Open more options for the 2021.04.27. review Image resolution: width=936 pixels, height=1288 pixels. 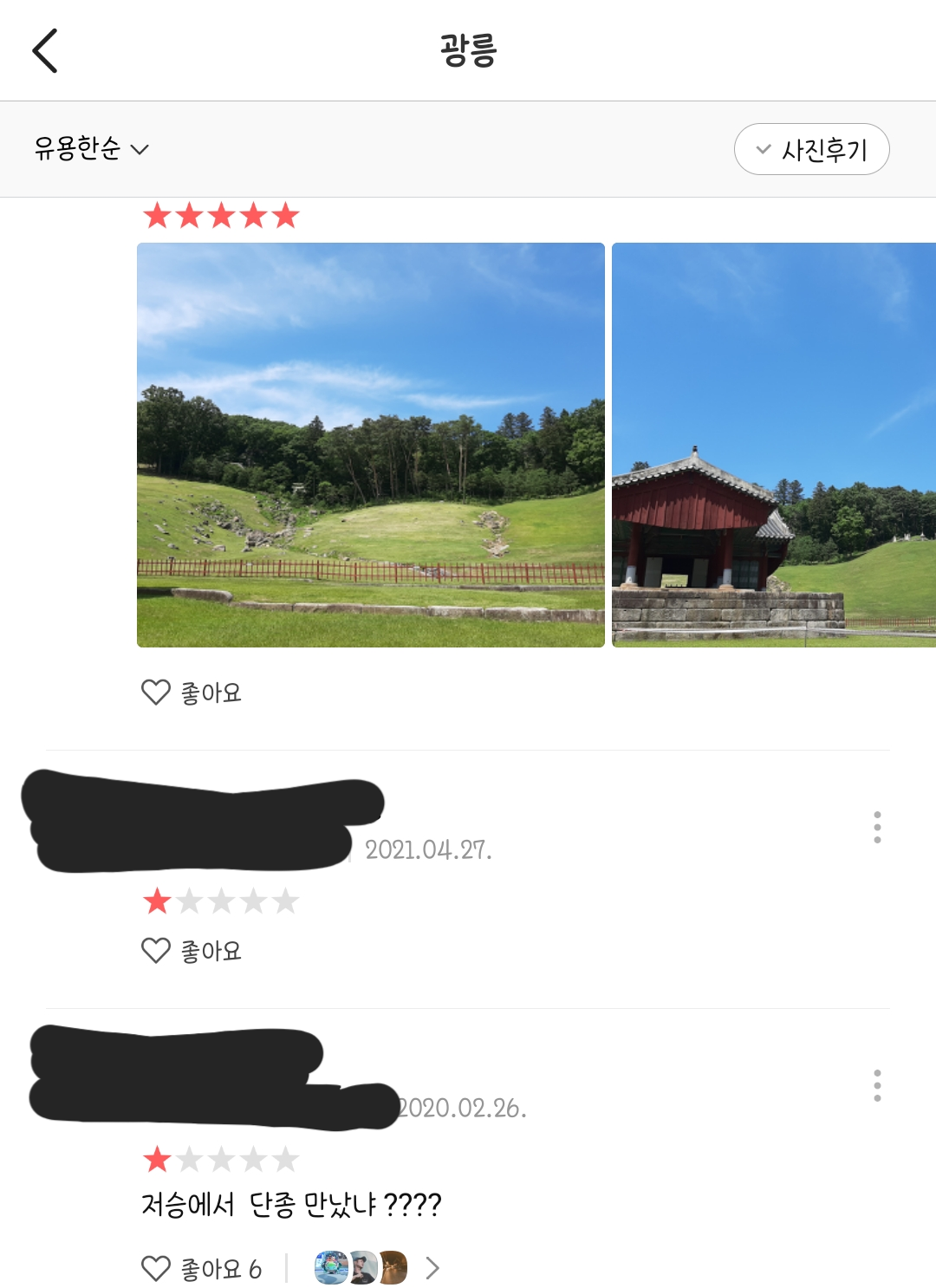[877, 828]
